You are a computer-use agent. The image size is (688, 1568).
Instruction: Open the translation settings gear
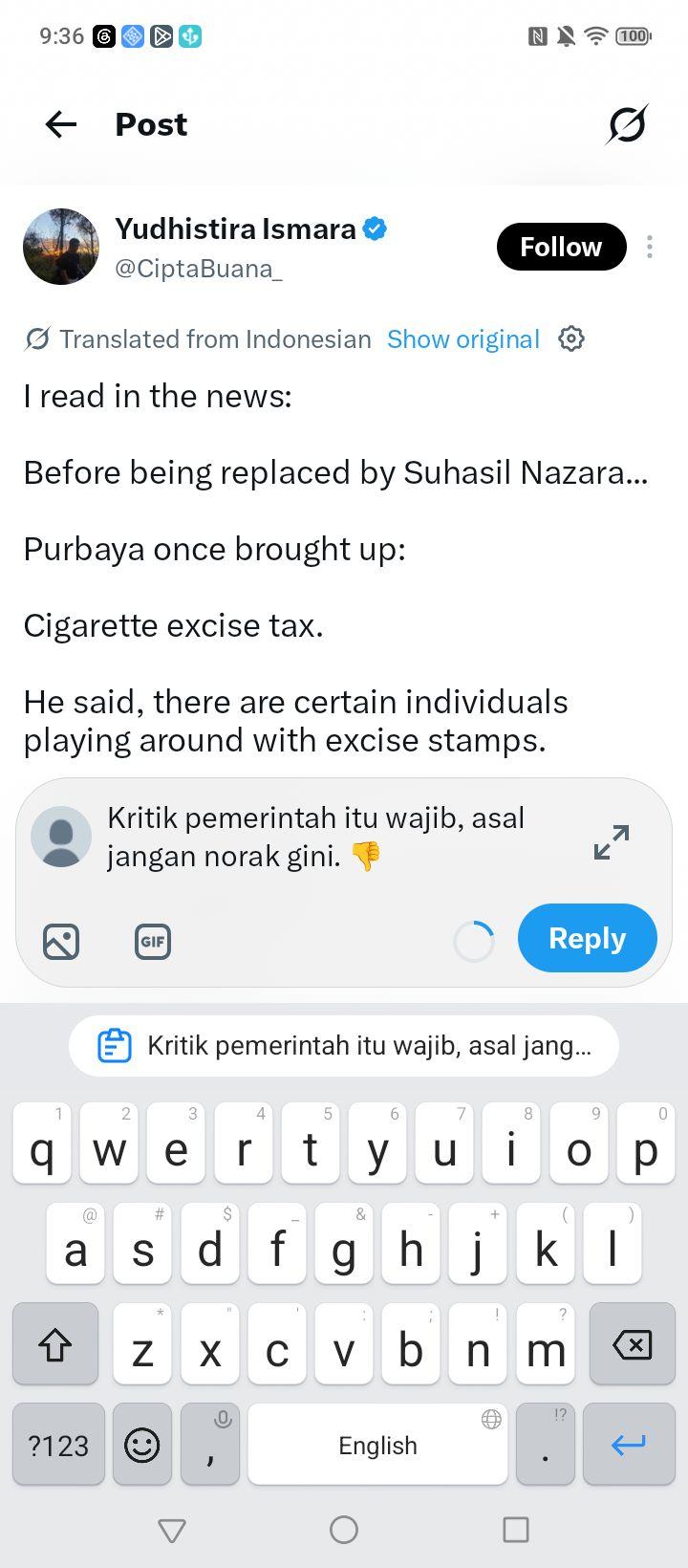(x=571, y=338)
